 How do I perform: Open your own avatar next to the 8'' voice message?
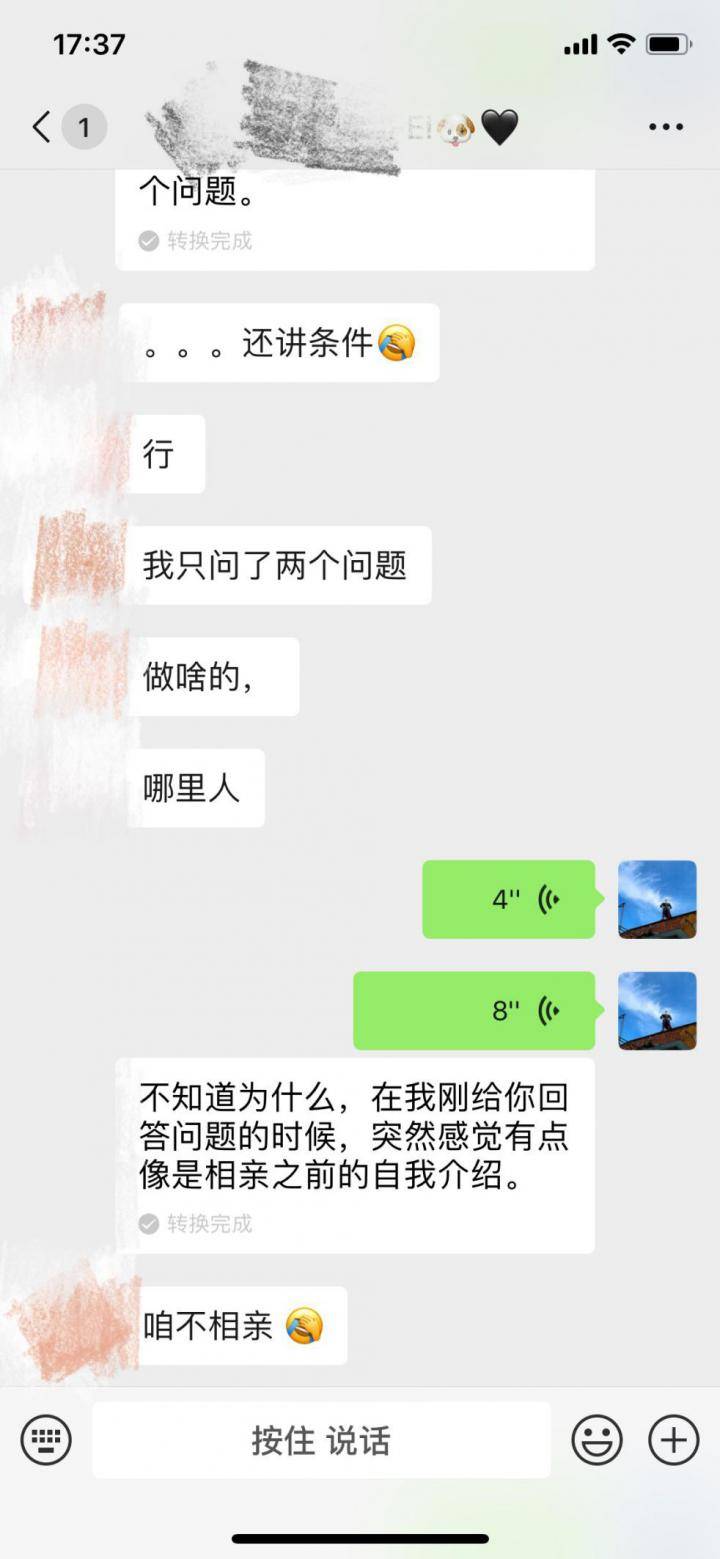point(657,1010)
